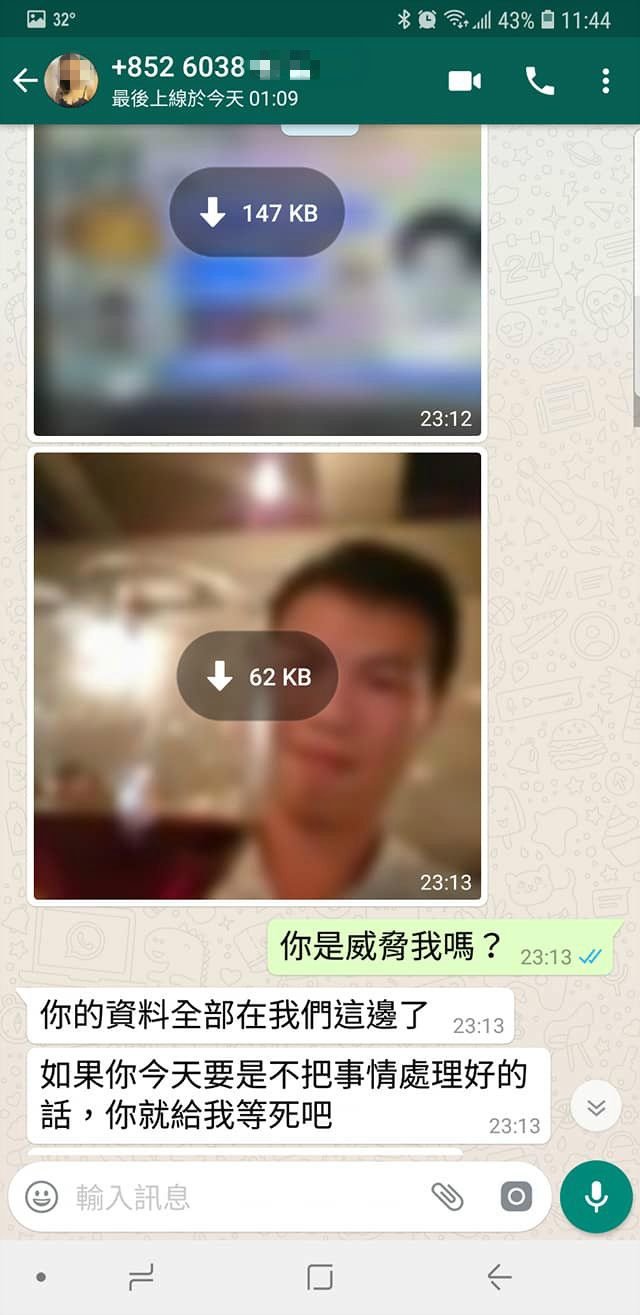The image size is (640, 1315).
Task: Record a voice message
Action: [x=596, y=1196]
